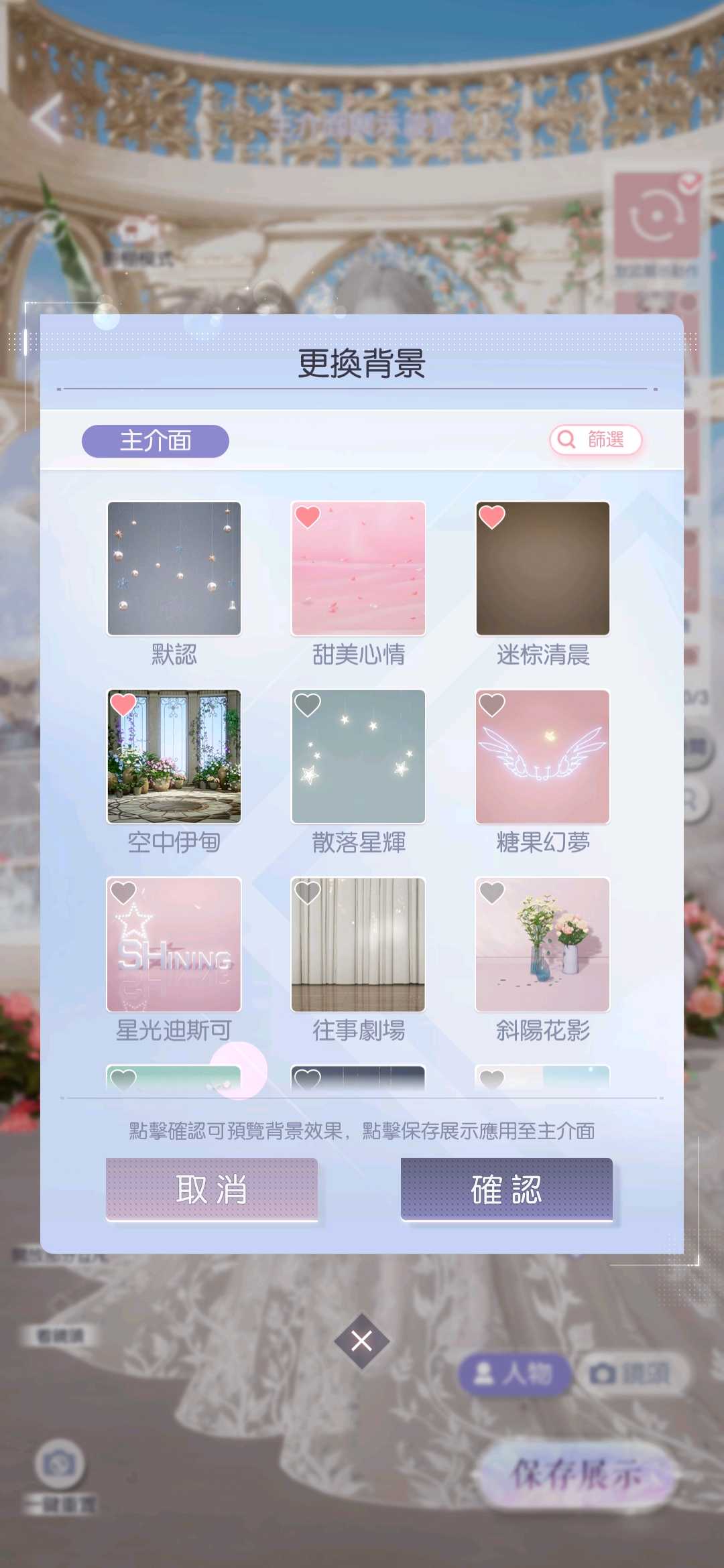
Task: Choose the 往事劇場 background
Action: point(359,945)
